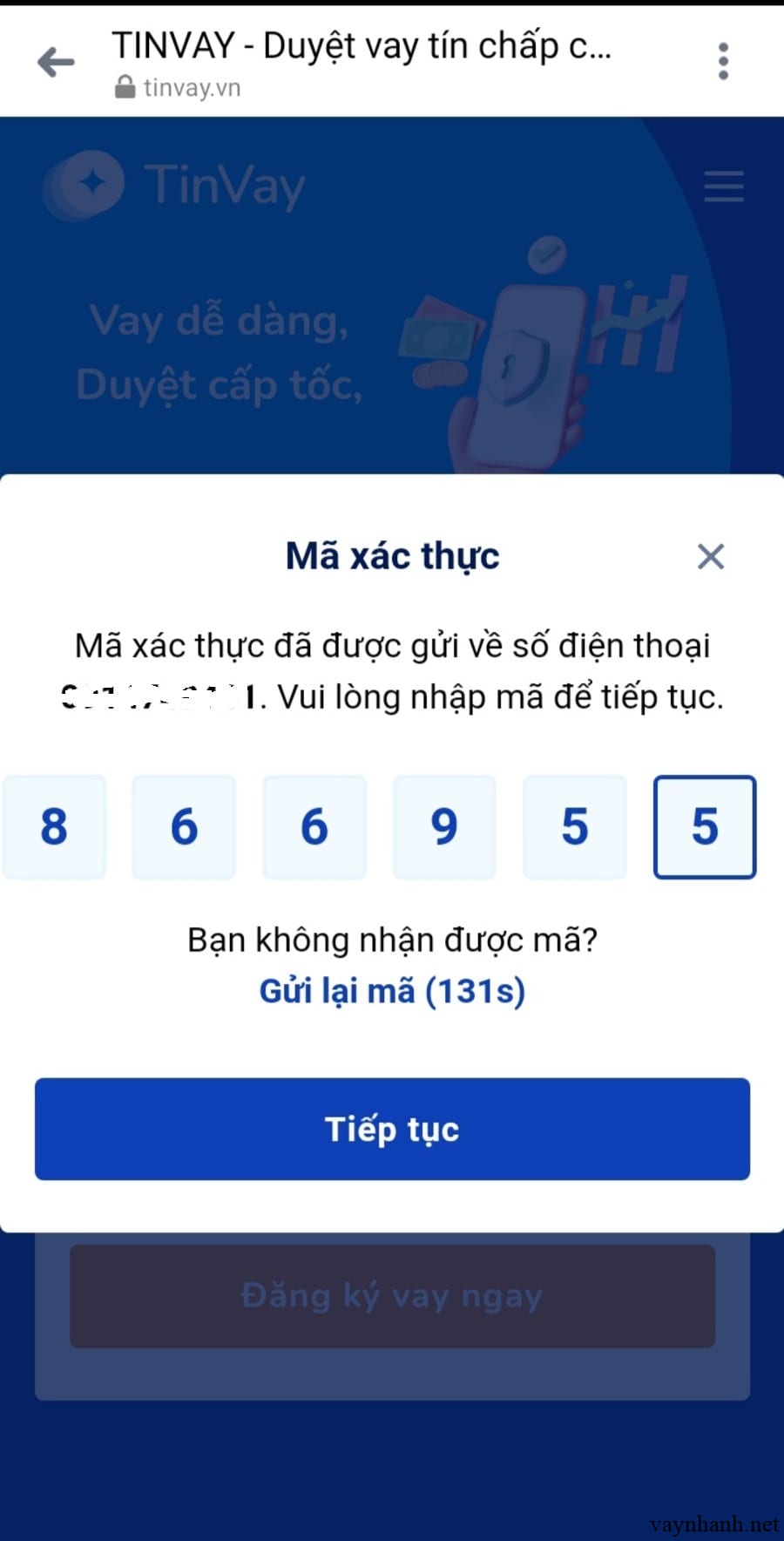
Task: Resend code via Gửi lại mã
Action: [x=392, y=991]
